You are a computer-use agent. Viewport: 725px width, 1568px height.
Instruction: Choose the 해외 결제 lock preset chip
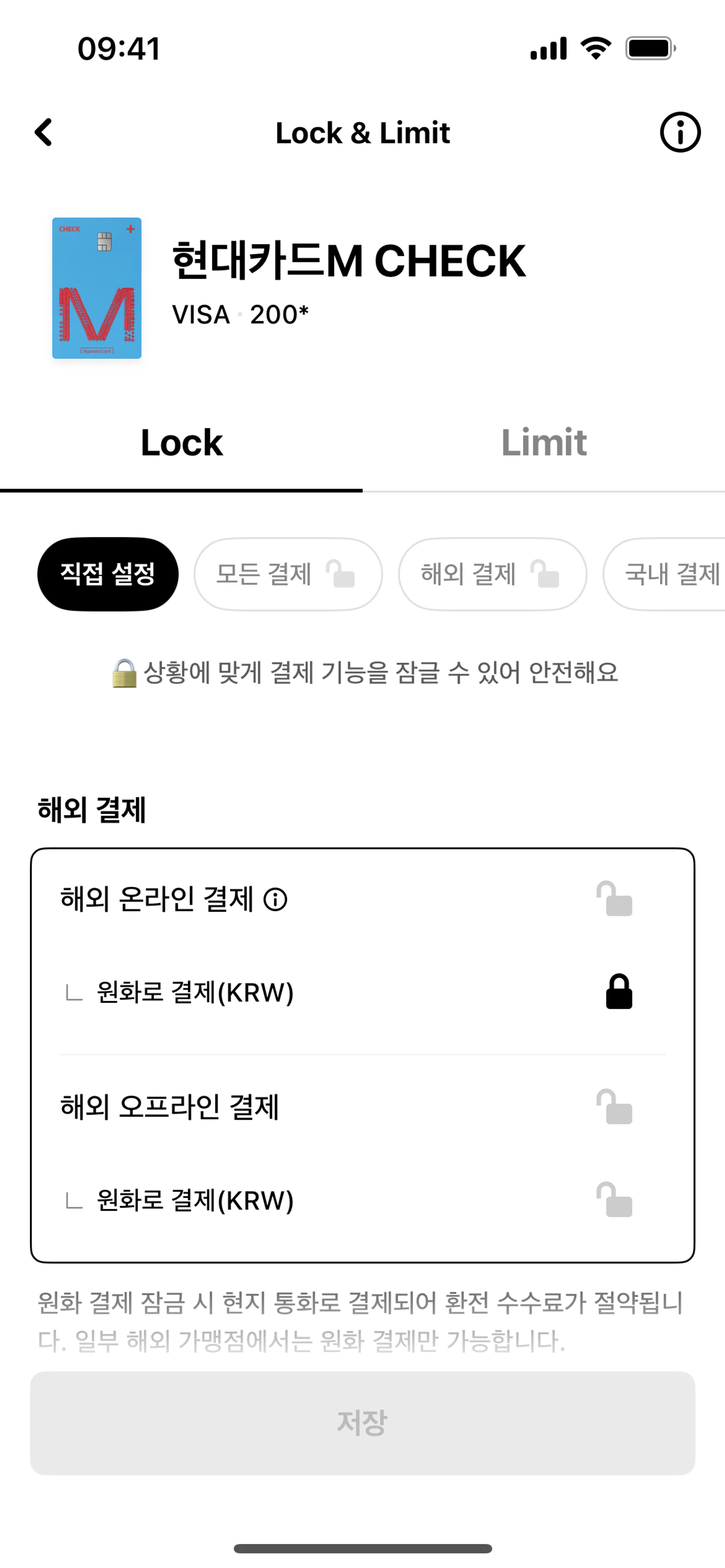point(492,574)
